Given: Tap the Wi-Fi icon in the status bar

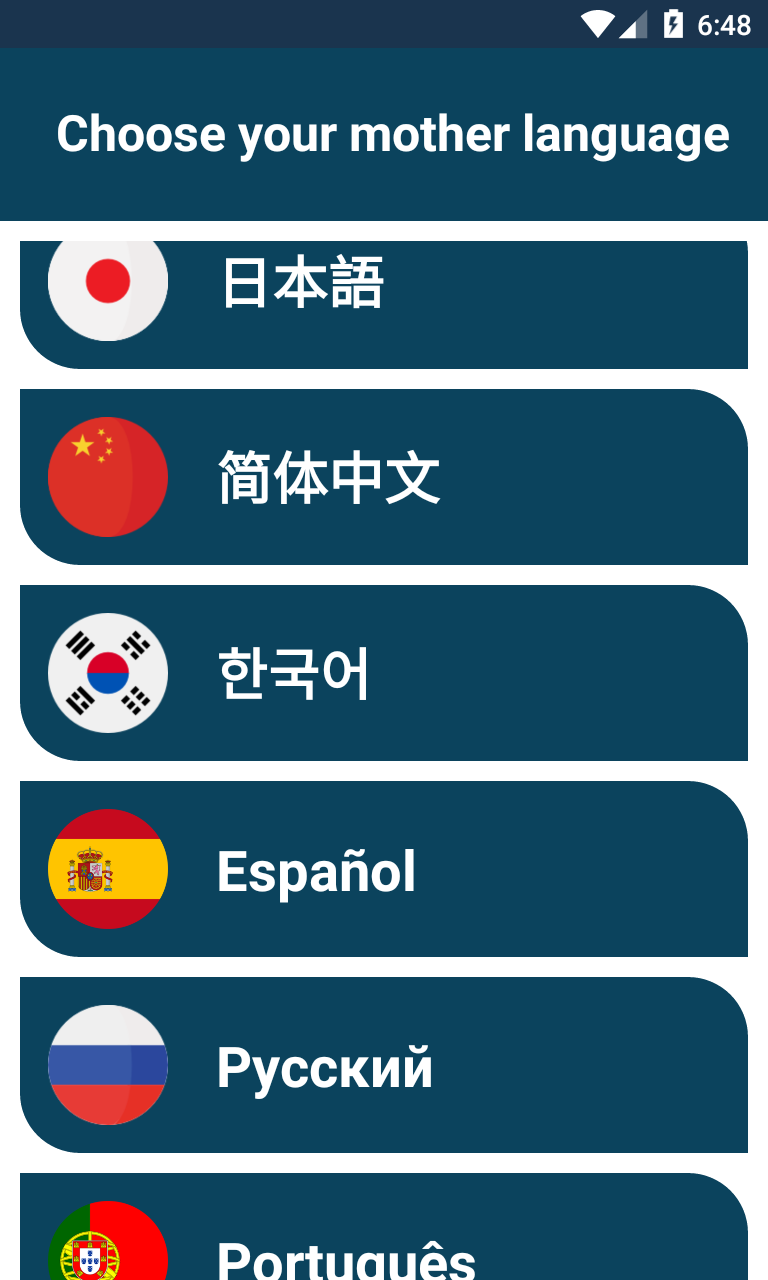Looking at the screenshot, I should point(598,25).
